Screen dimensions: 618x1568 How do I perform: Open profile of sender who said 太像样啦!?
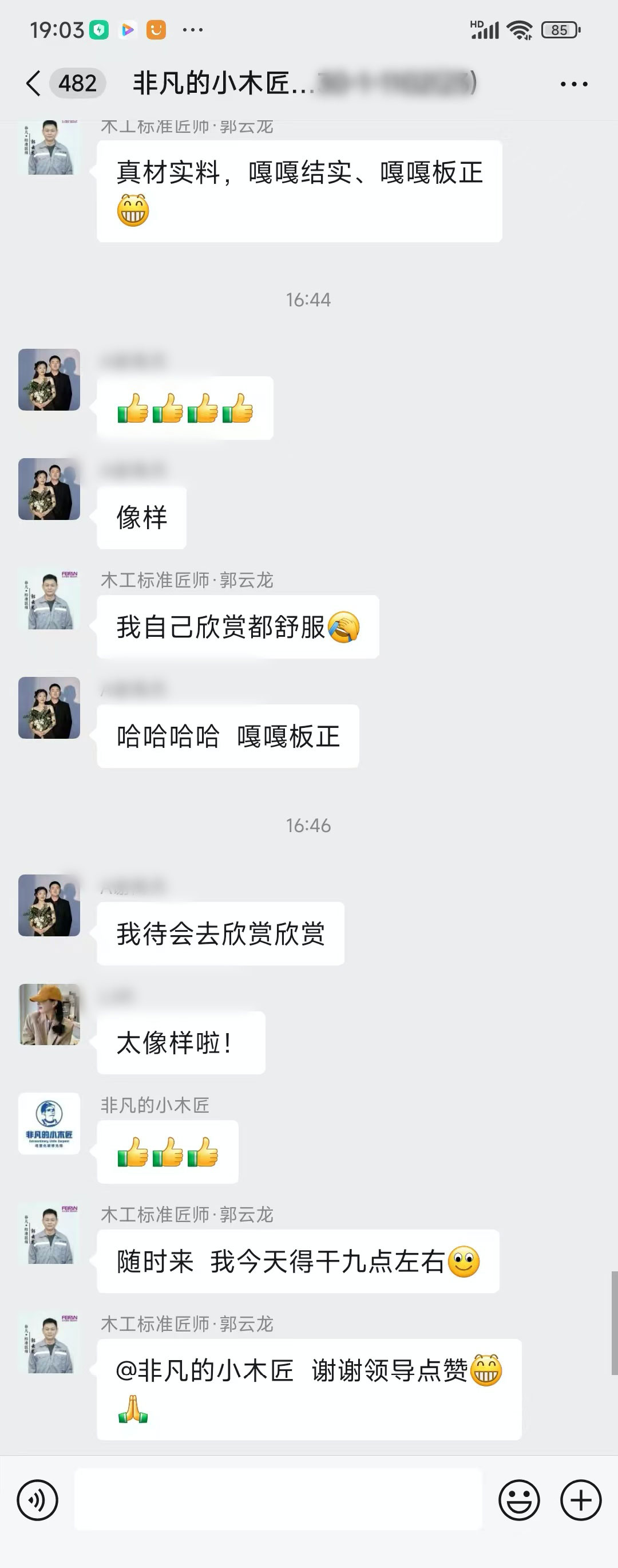pyautogui.click(x=49, y=1014)
